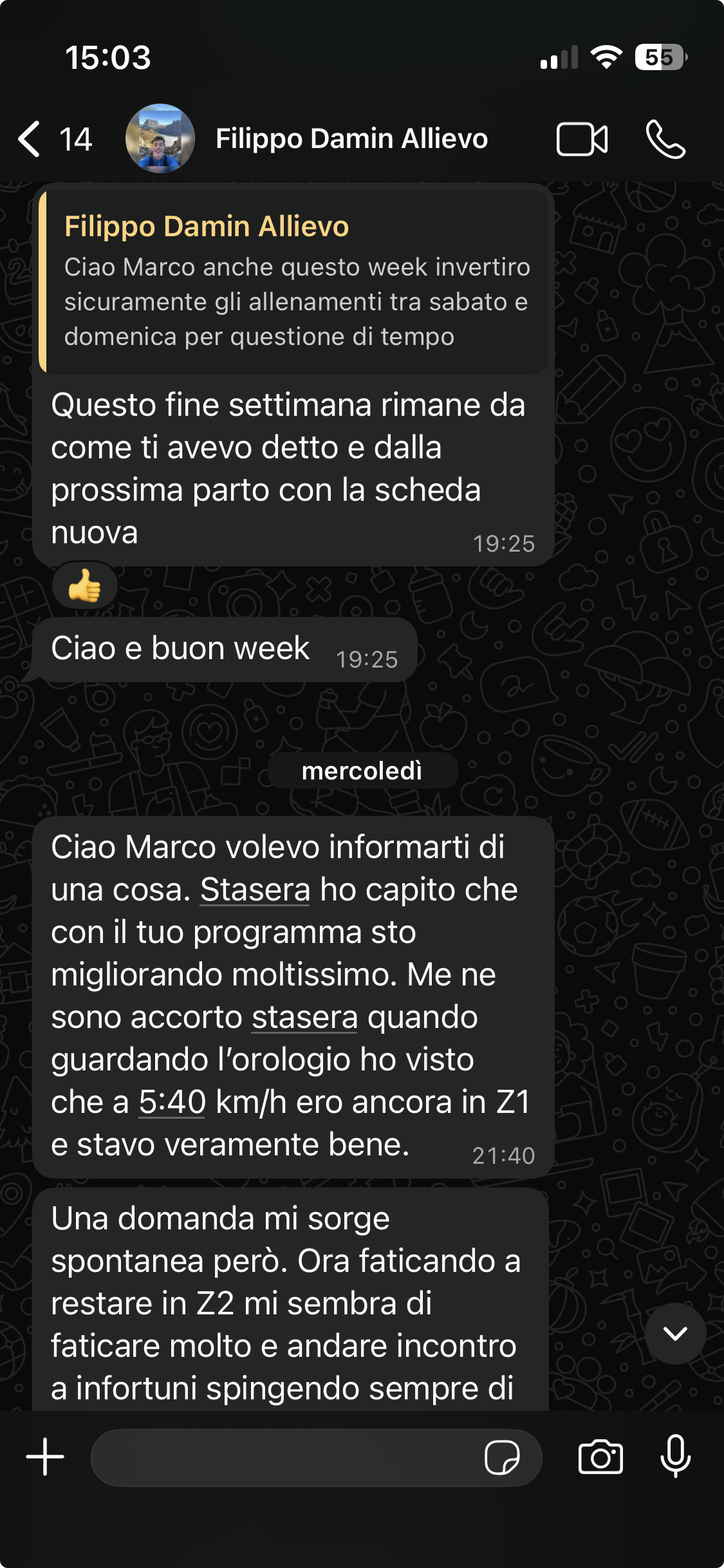The image size is (724, 1568).
Task: Open the attachments plus menu
Action: pos(45,1457)
